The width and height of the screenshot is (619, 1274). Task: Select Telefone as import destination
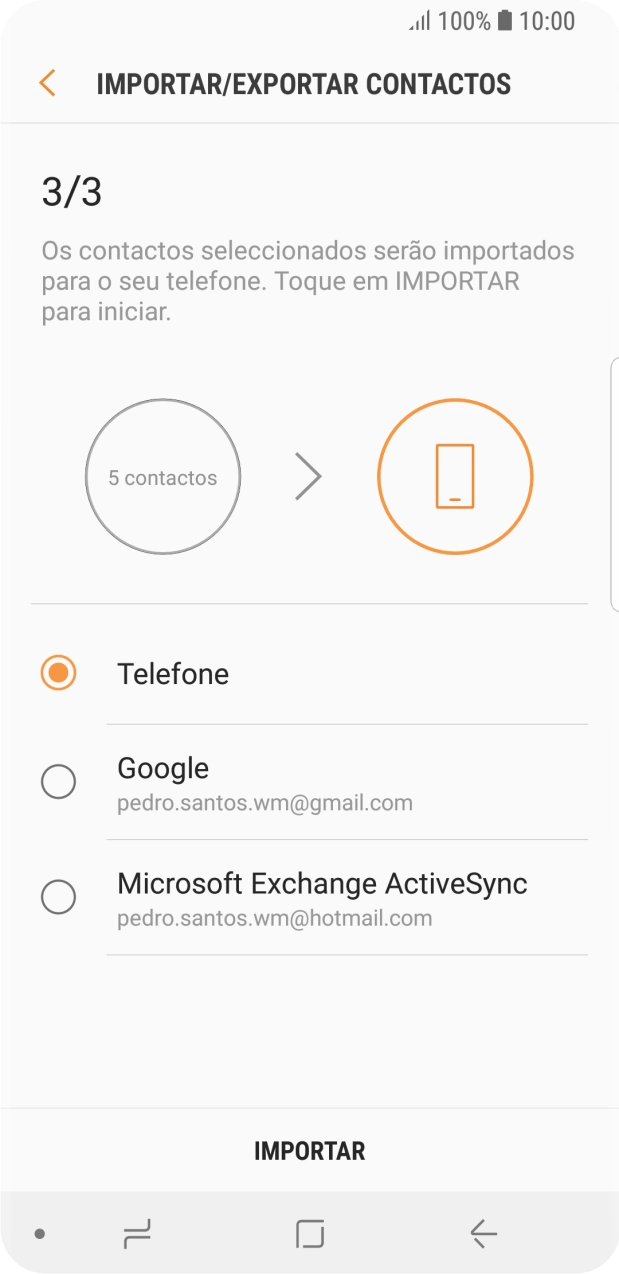pos(59,674)
